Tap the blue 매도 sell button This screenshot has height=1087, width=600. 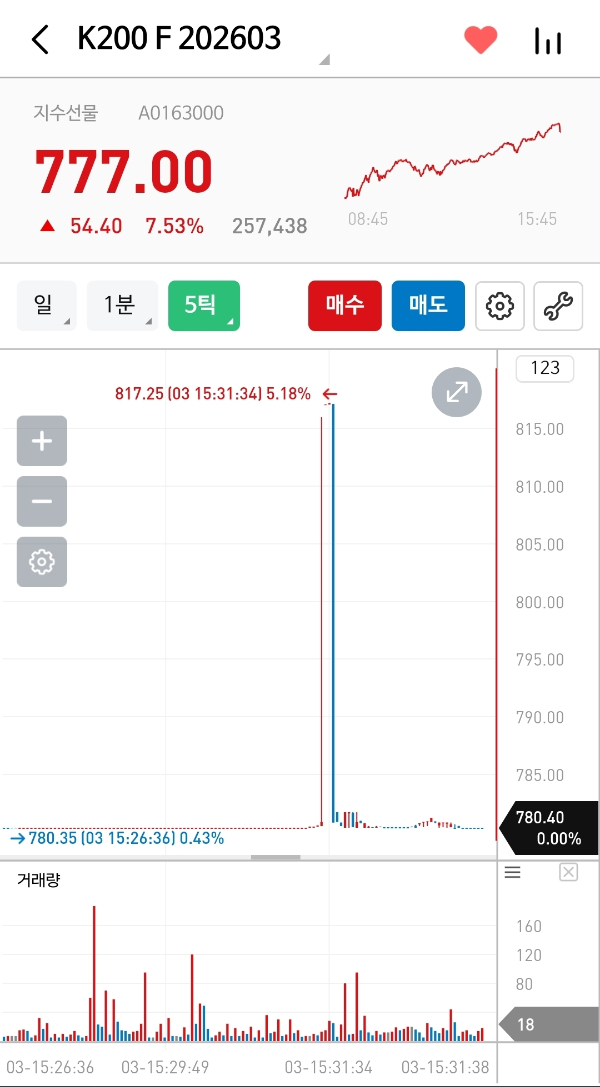tap(428, 305)
